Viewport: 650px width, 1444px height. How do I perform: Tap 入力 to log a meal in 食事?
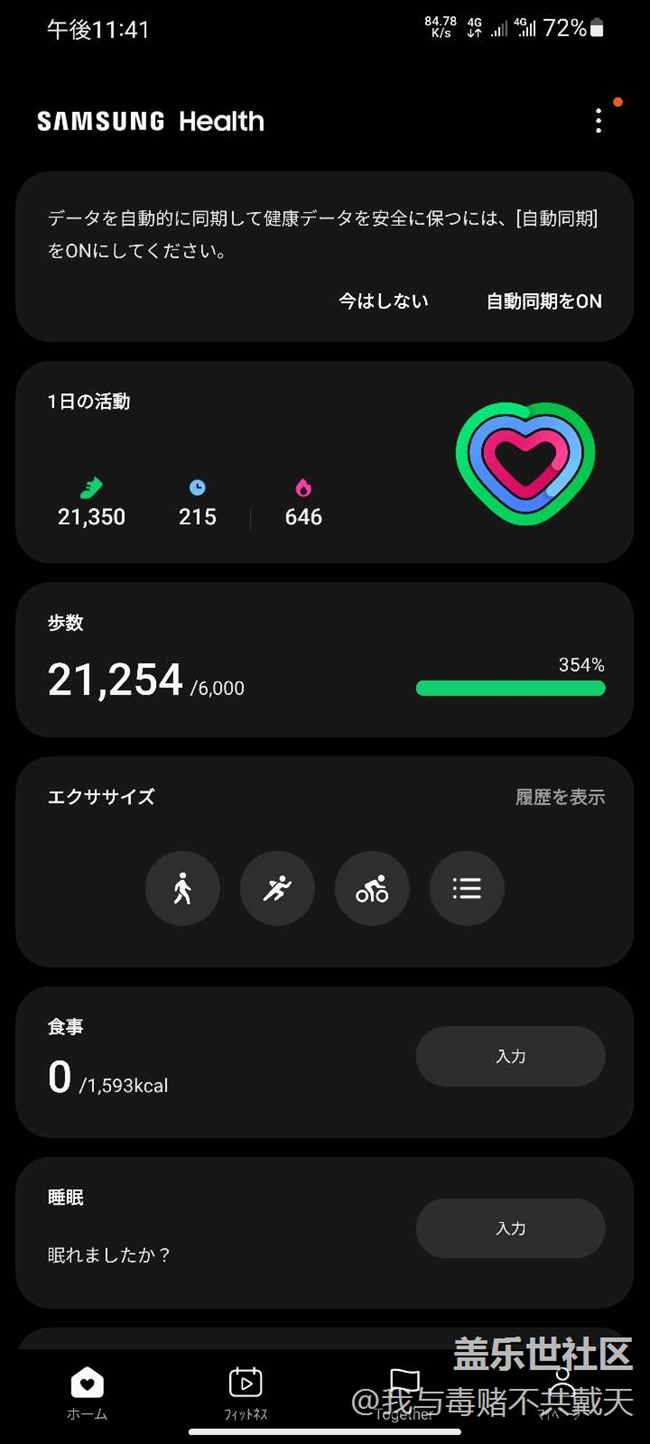(510, 1056)
